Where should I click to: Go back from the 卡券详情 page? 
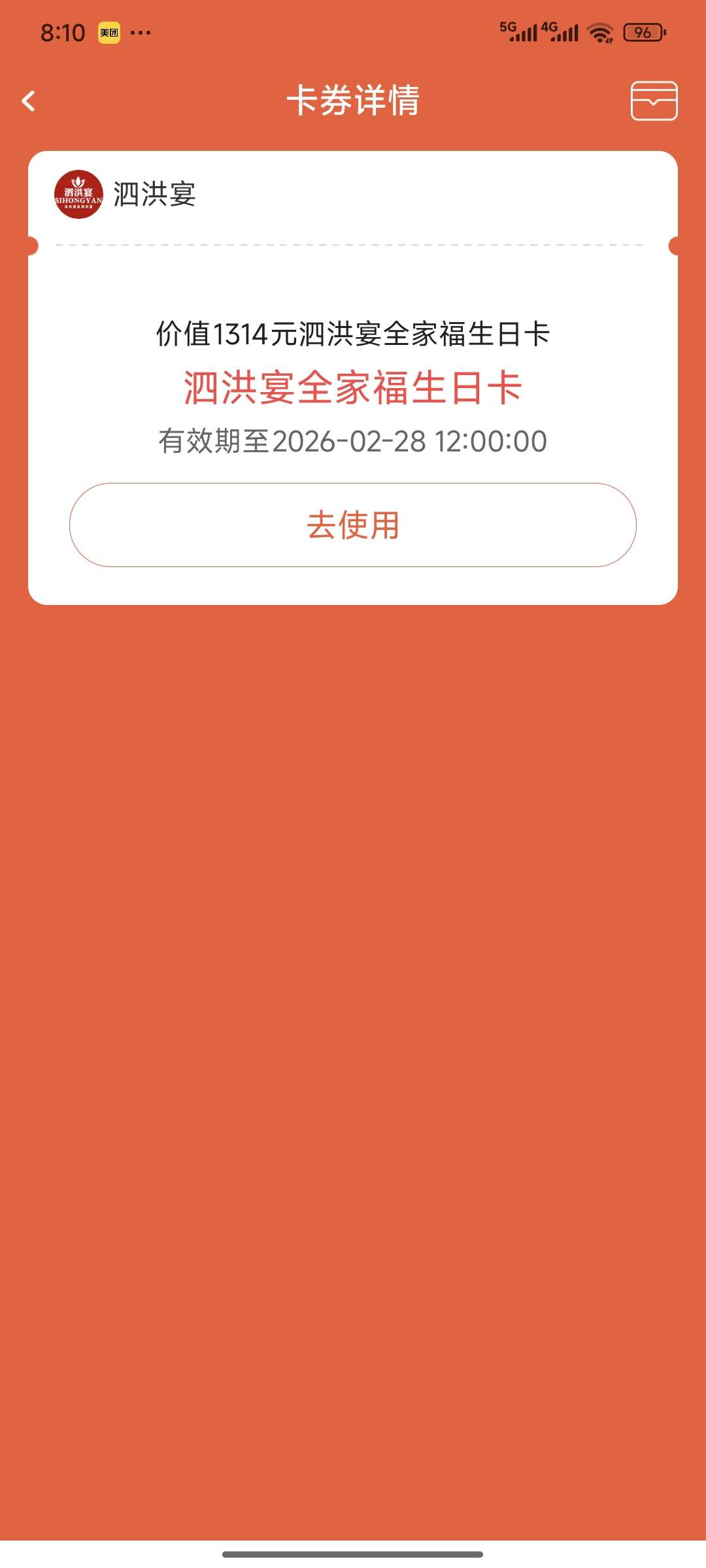click(x=29, y=101)
